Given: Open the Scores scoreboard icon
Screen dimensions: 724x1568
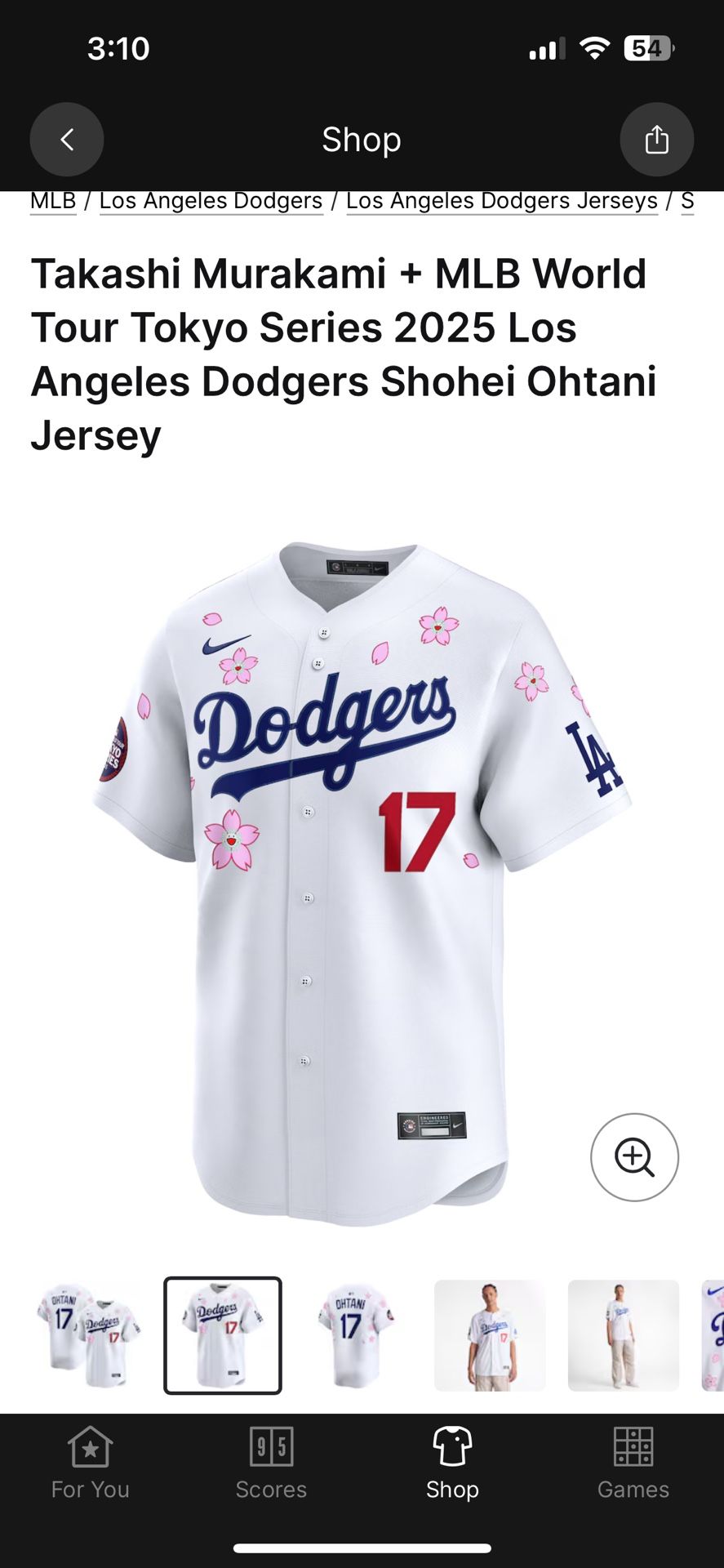Looking at the screenshot, I should coord(271,1445).
